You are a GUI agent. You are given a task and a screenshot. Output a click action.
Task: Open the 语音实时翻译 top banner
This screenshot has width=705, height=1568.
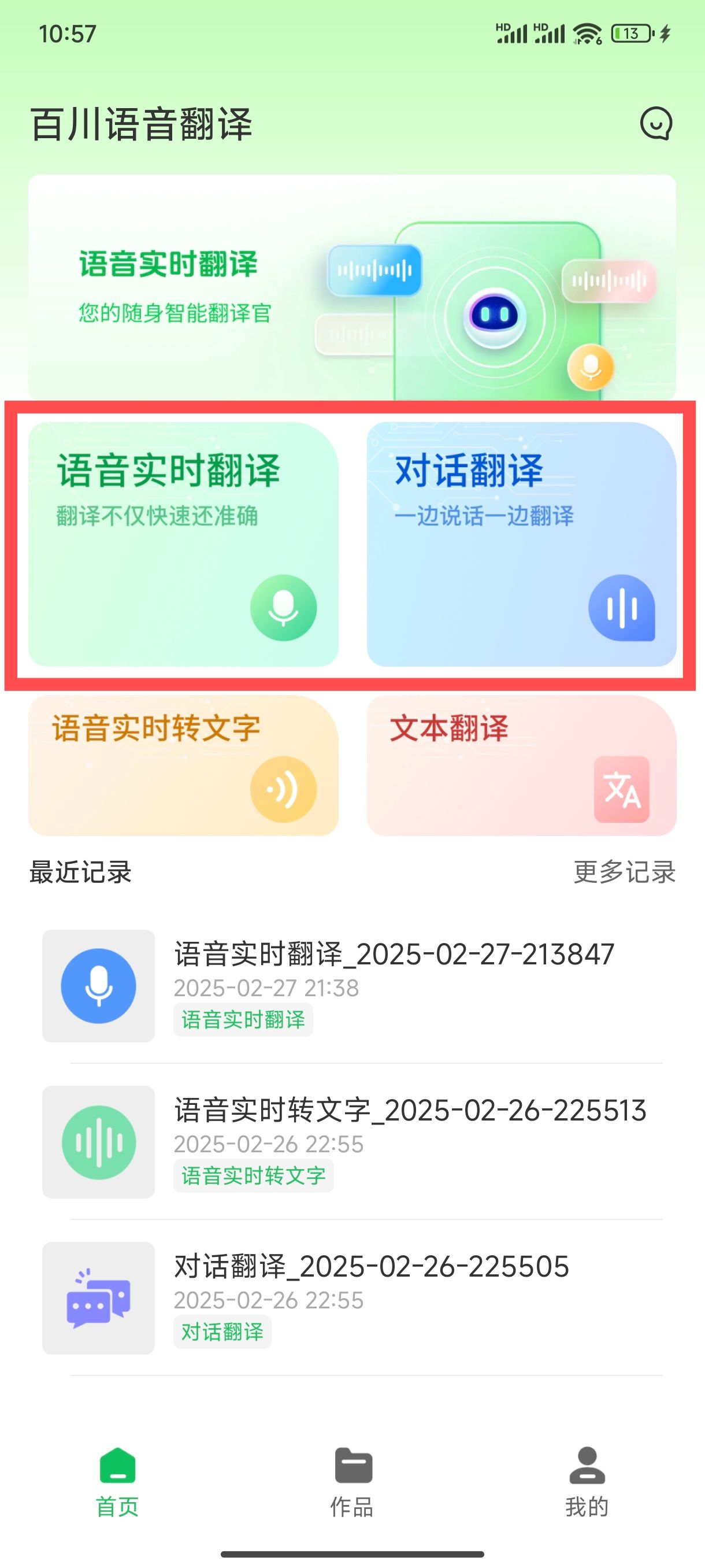coord(352,287)
